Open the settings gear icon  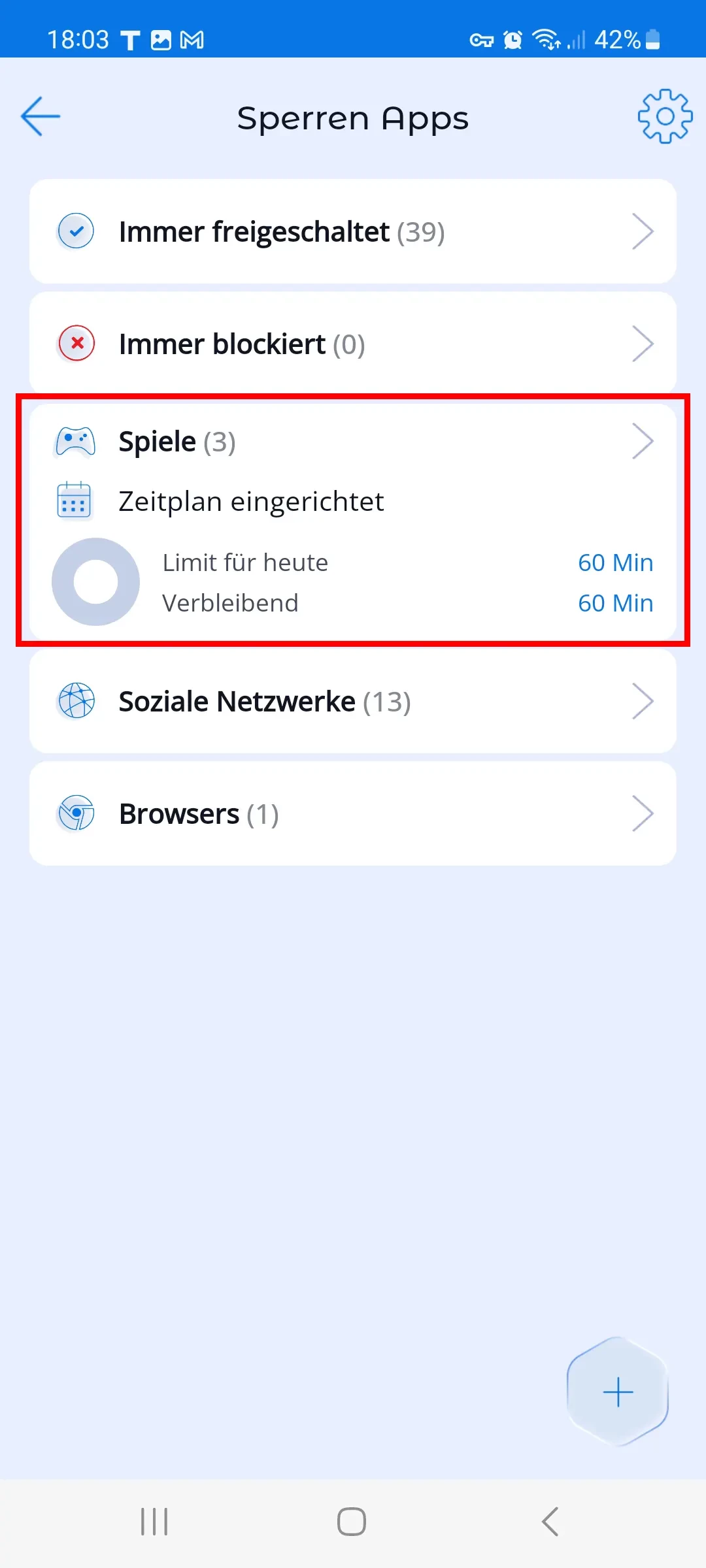tap(665, 116)
